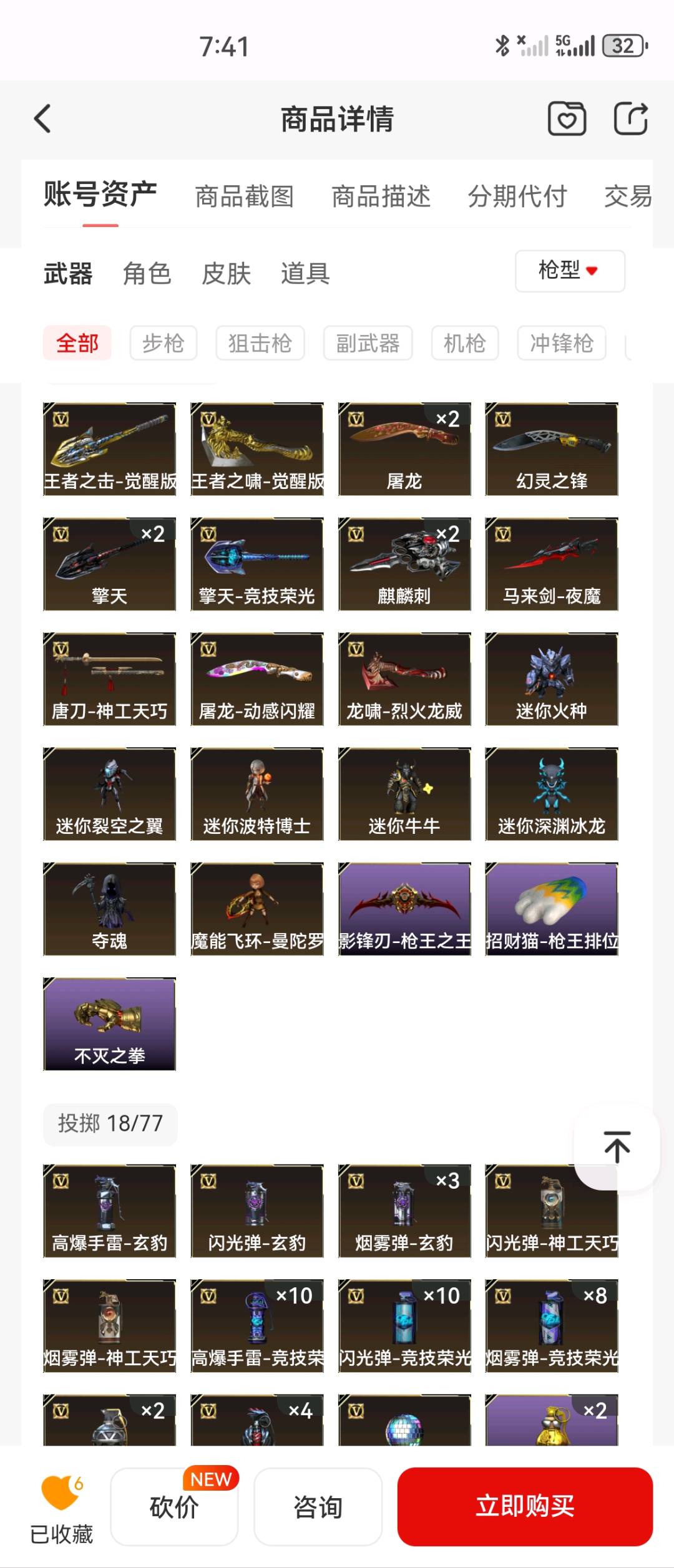
Task: Filter by 冲锋枪 chip
Action: coord(561,343)
